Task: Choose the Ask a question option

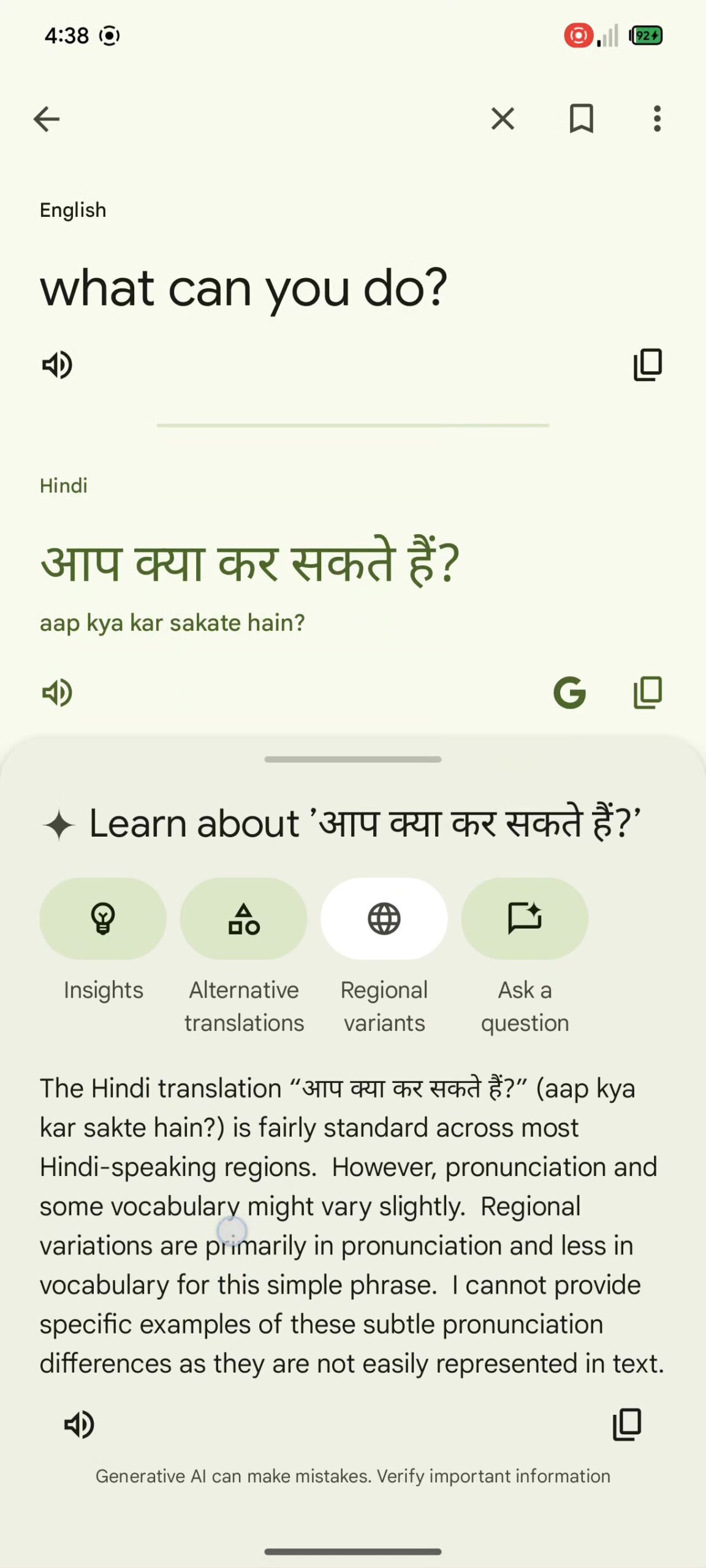Action: [525, 918]
